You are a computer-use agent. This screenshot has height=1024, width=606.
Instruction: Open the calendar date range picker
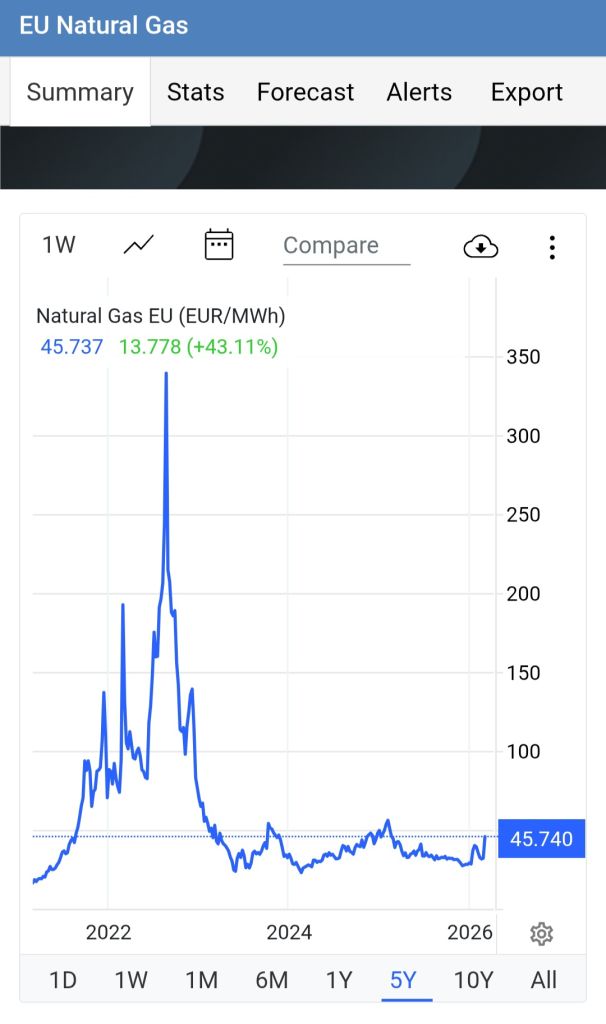[x=218, y=245]
